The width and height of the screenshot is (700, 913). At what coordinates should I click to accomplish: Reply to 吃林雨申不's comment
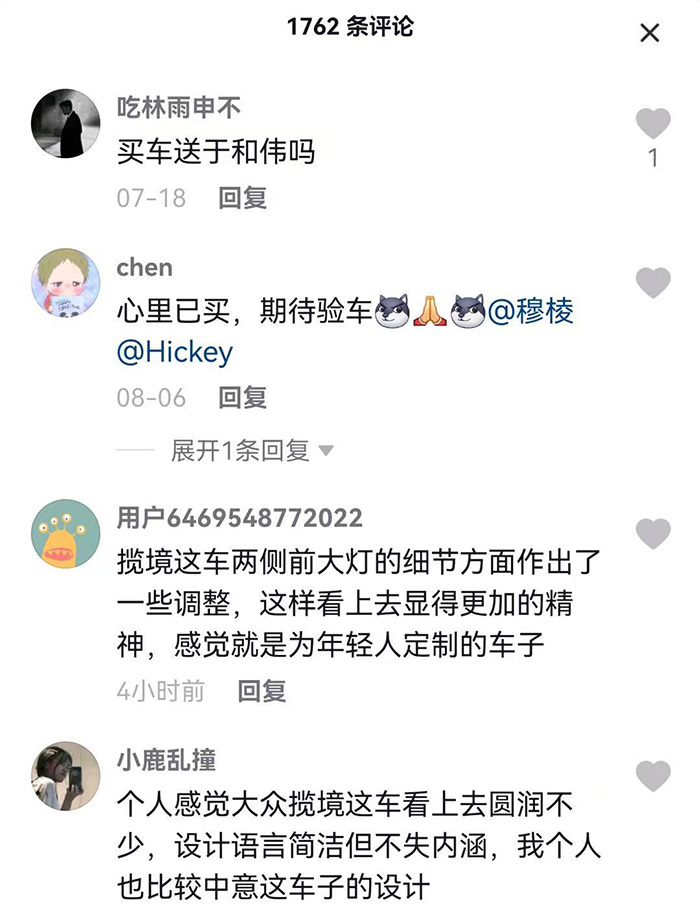tap(243, 198)
